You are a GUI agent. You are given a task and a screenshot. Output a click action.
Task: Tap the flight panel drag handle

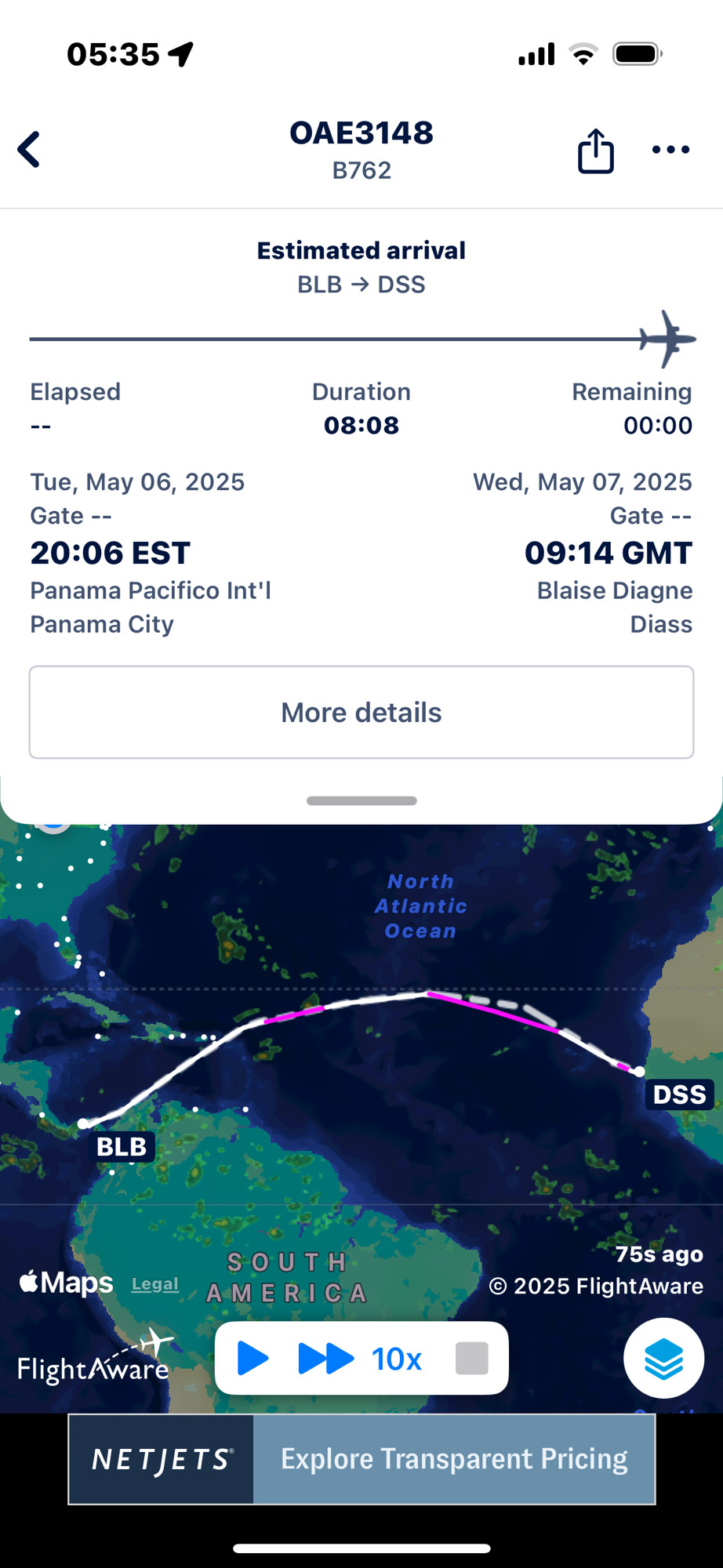361,800
